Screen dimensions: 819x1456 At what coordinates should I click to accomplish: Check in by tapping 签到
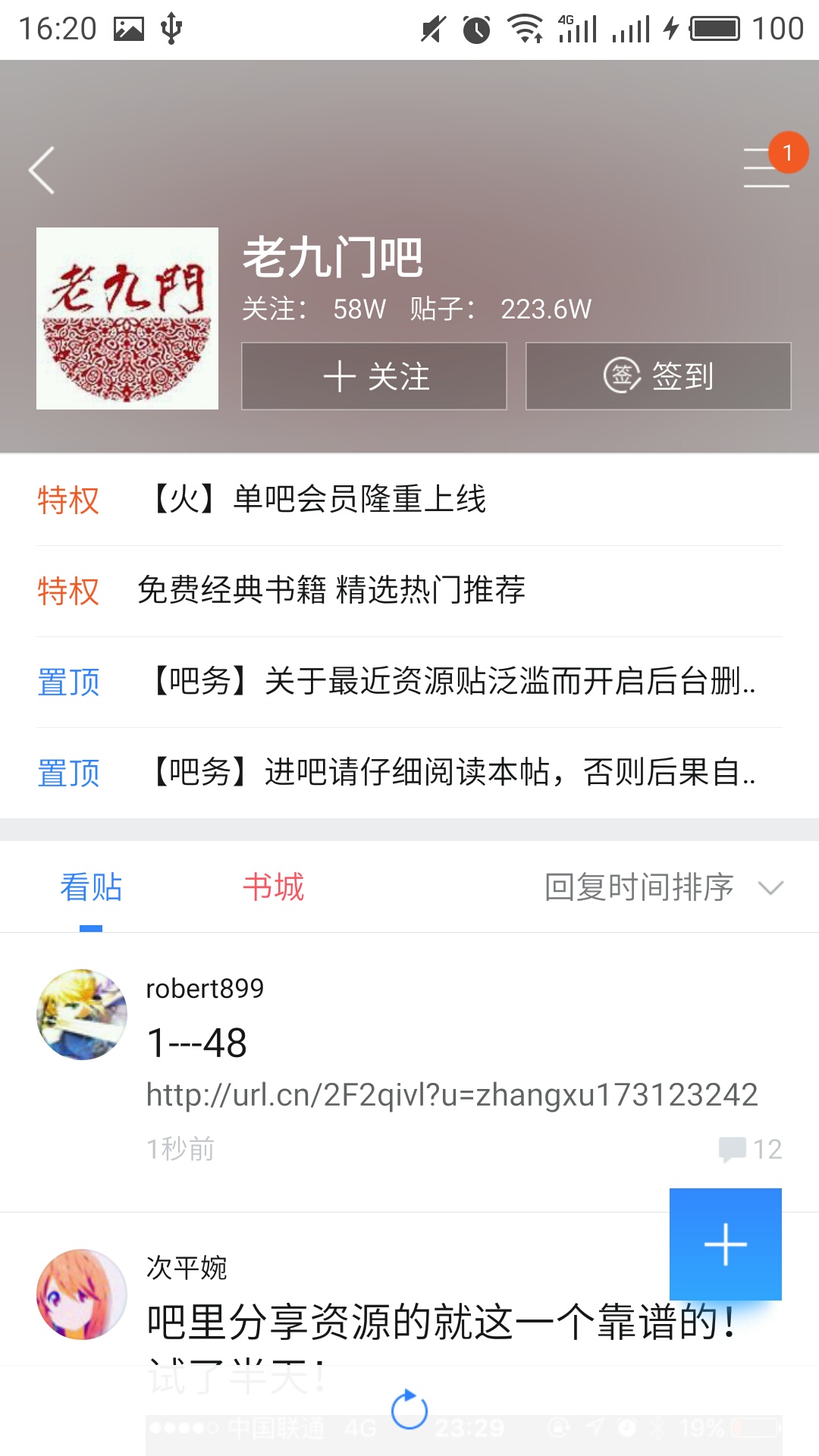(x=657, y=376)
